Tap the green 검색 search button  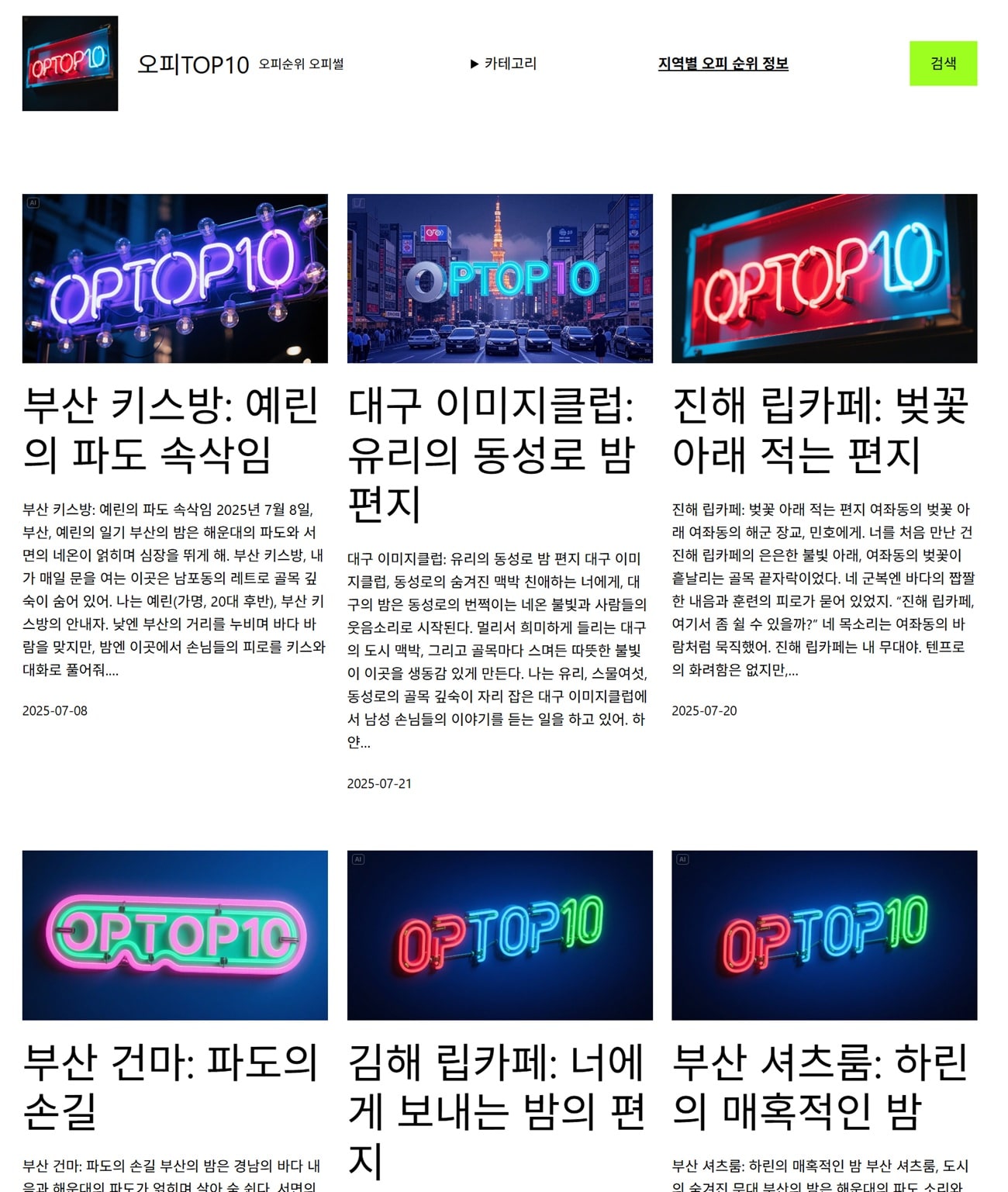tap(942, 64)
